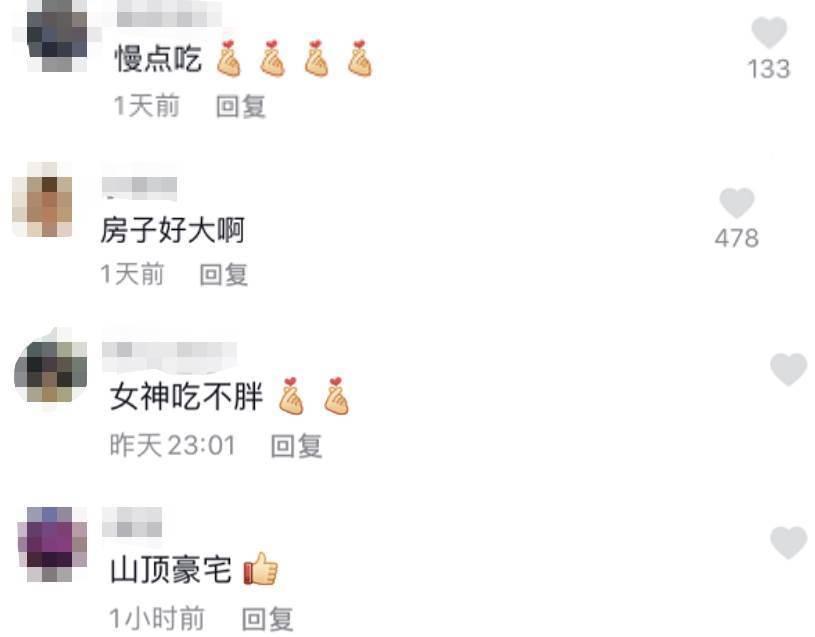Like the comment 女神吃不胖
The image size is (815, 637).
coord(788,370)
